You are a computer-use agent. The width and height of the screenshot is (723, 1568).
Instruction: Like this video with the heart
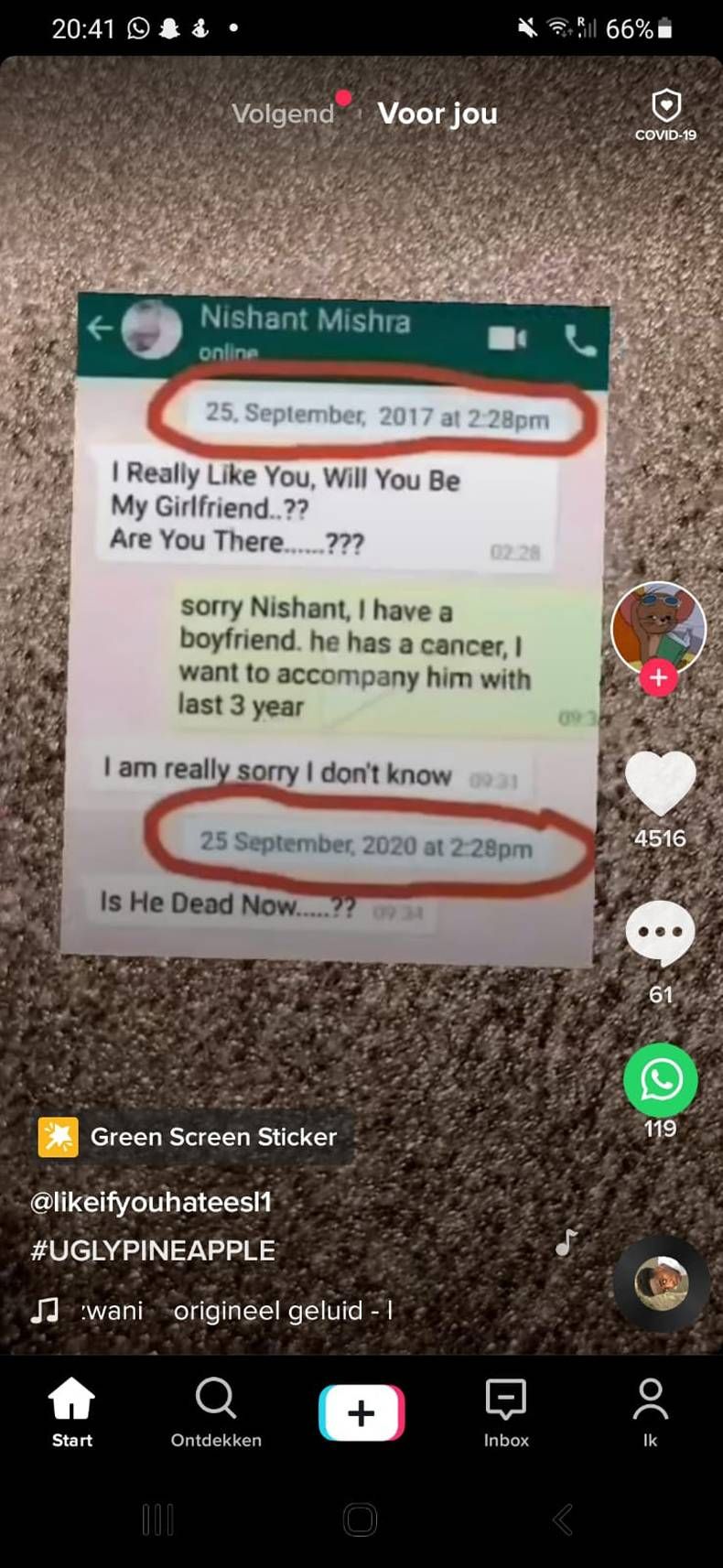660,784
